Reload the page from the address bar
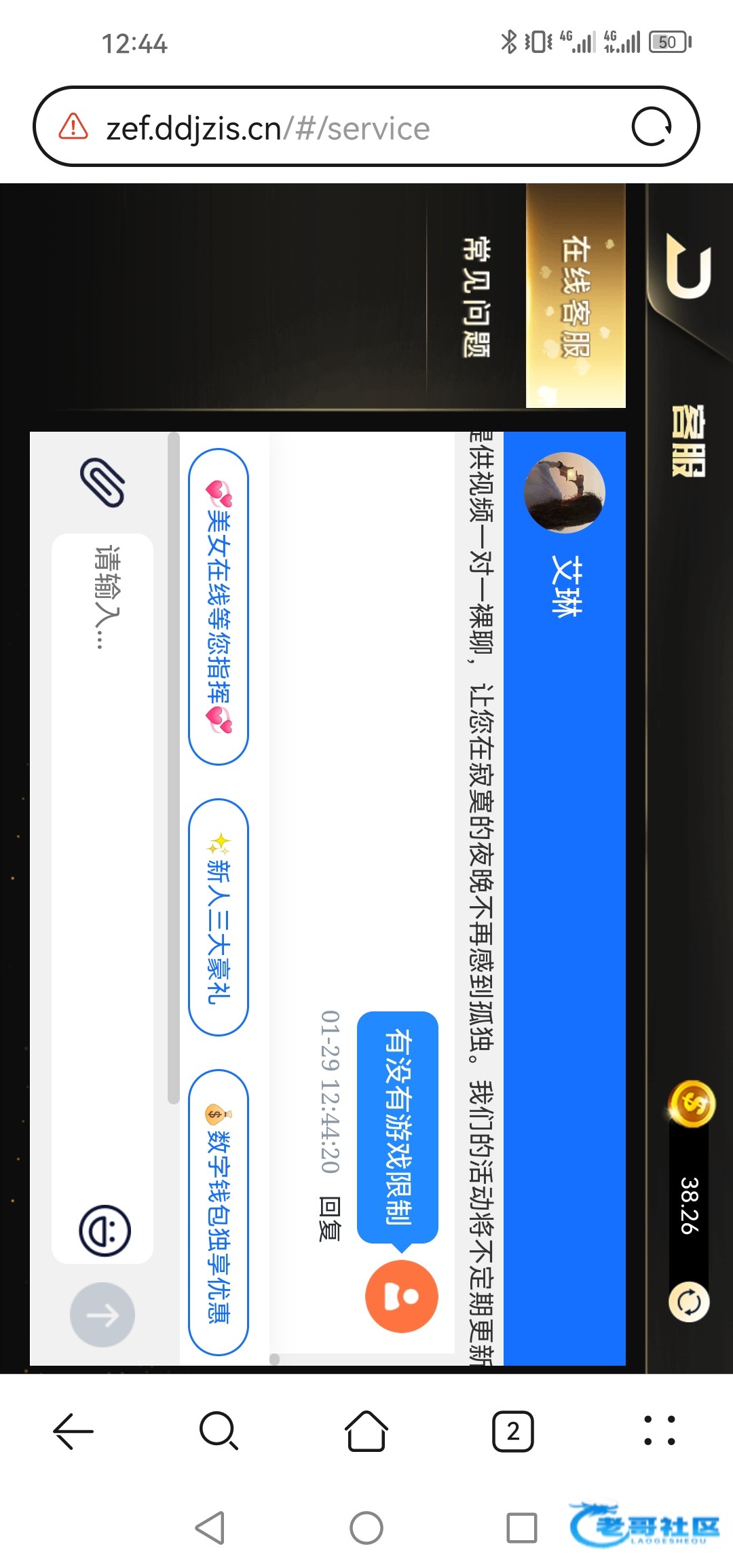Screen dimensions: 733x1568 coord(652,127)
